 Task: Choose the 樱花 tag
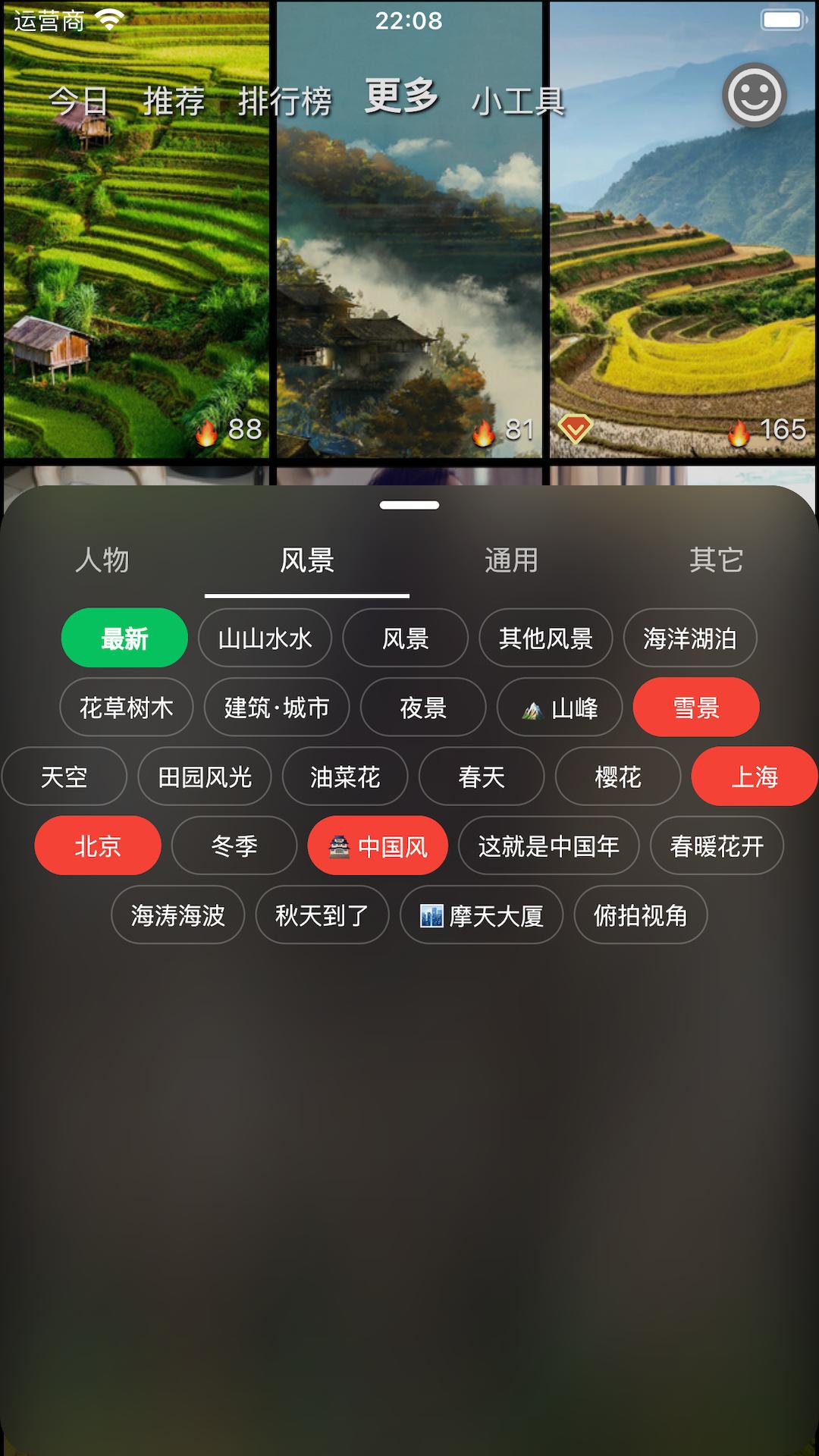617,777
